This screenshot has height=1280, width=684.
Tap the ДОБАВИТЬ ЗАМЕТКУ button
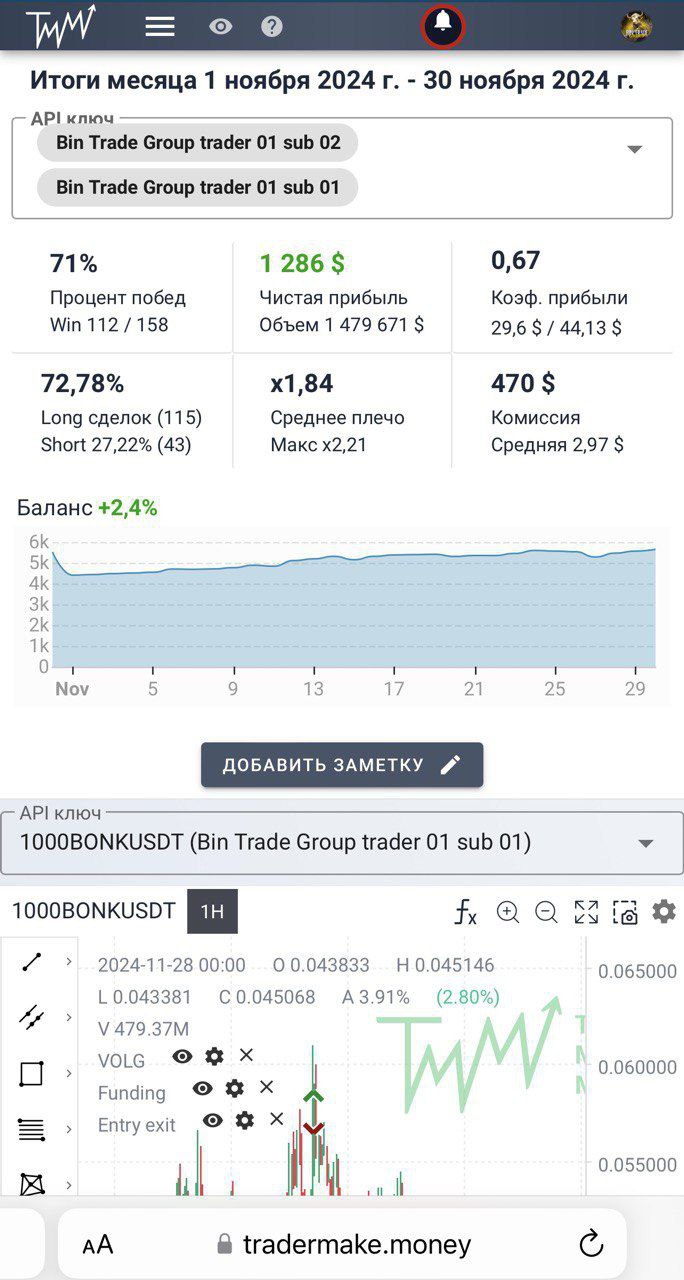tap(342, 765)
